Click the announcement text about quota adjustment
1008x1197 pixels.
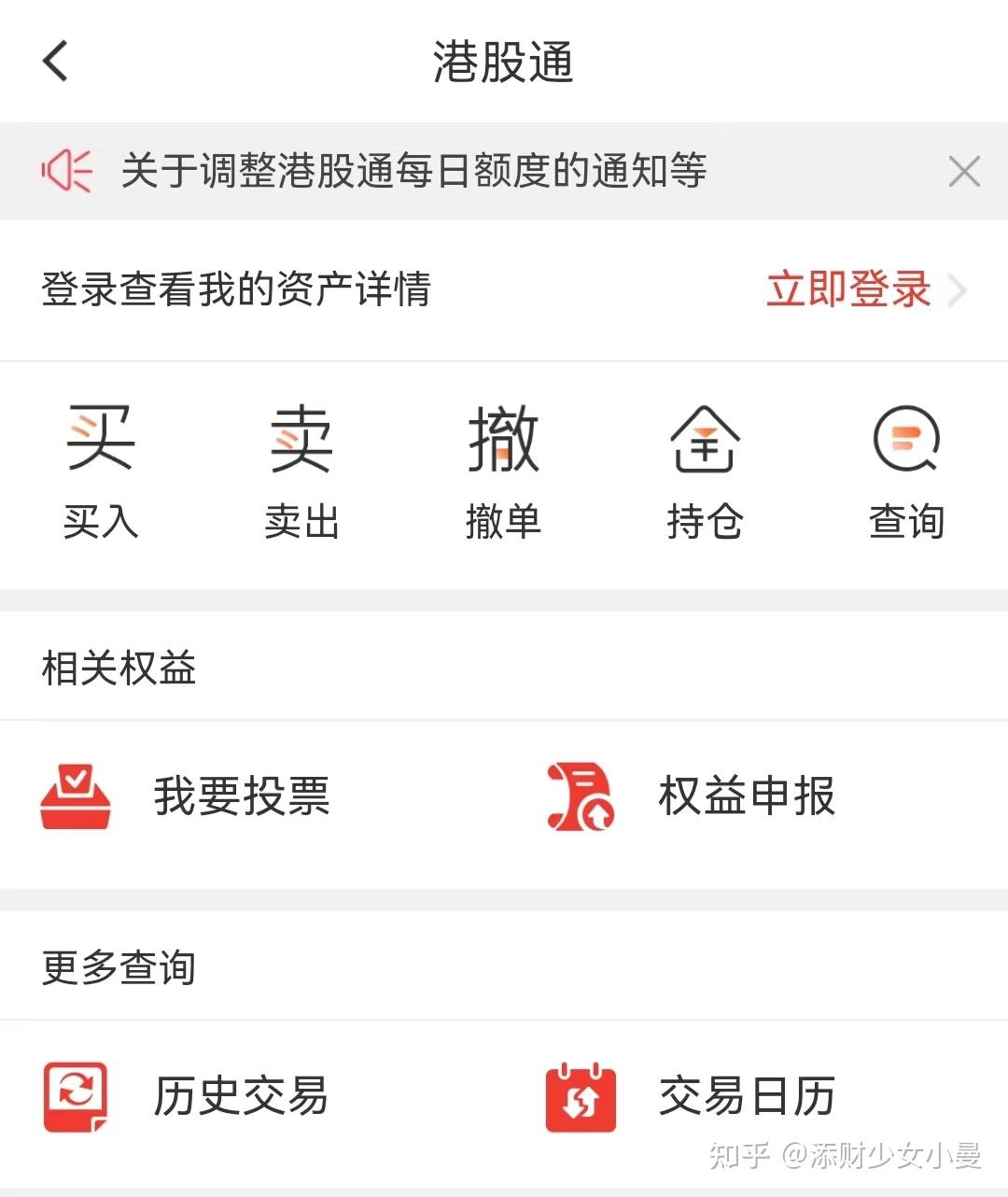pos(413,171)
